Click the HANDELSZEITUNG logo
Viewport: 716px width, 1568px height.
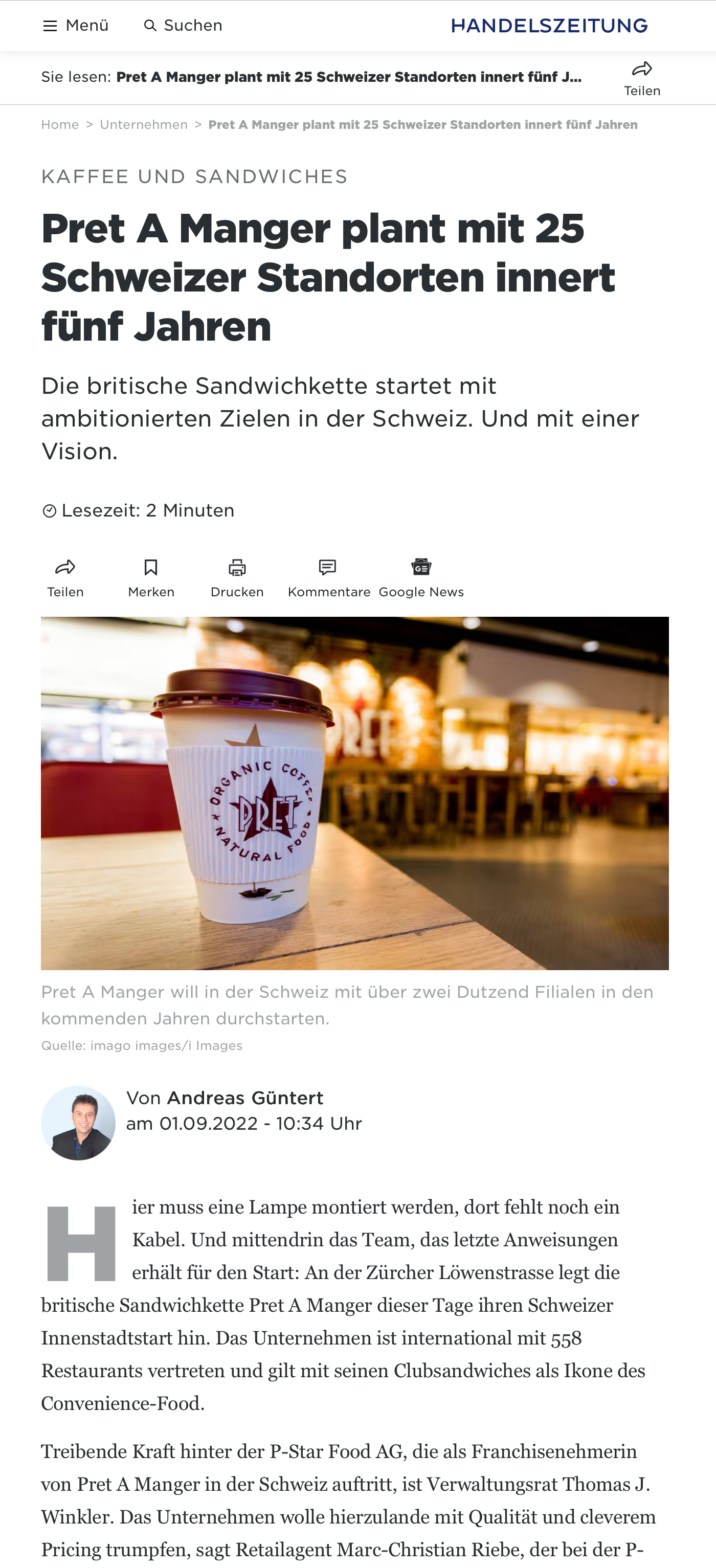coord(549,26)
